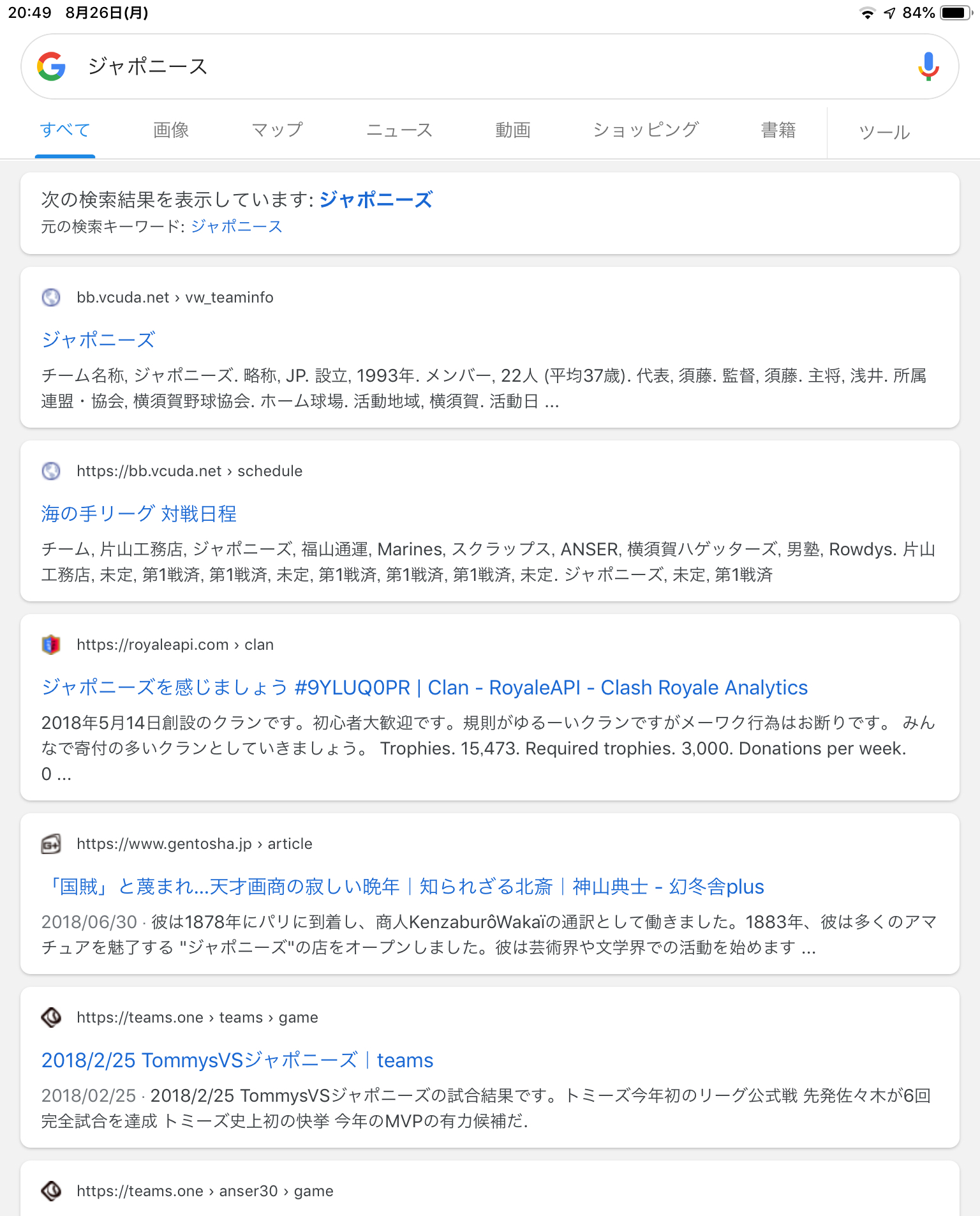Switch to the 書籍 tab
This screenshot has width=980, height=1216.
[778, 130]
